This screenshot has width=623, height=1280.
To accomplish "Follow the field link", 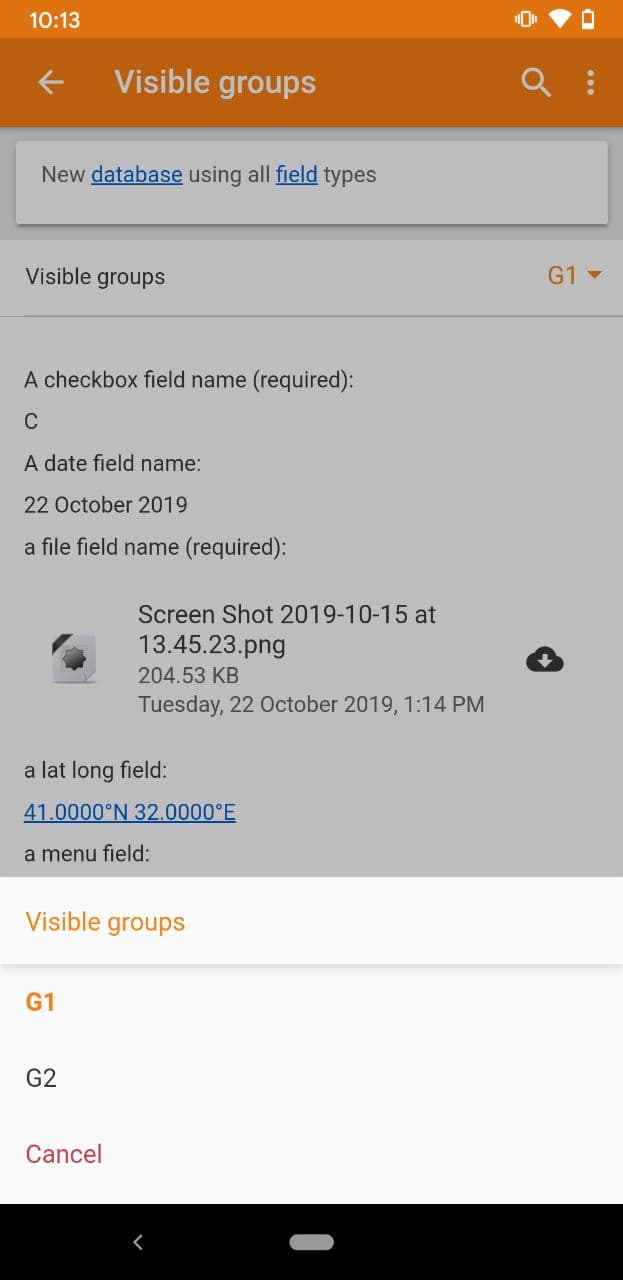I will (x=297, y=174).
